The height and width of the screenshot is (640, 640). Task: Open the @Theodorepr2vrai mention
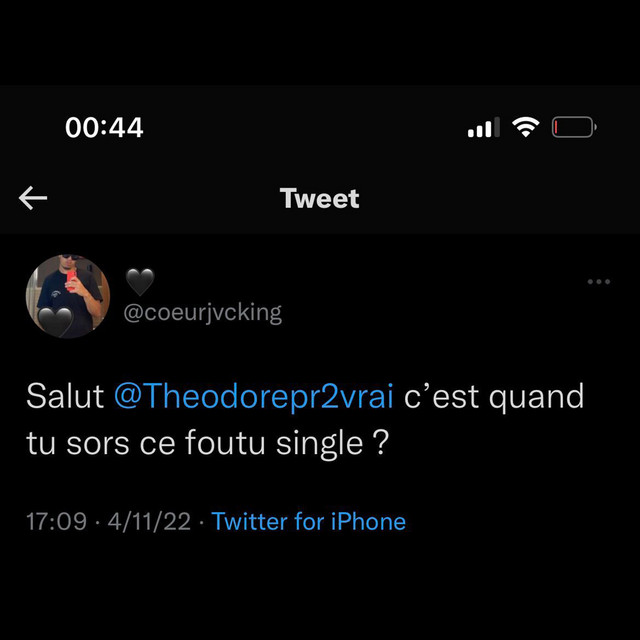pos(254,396)
